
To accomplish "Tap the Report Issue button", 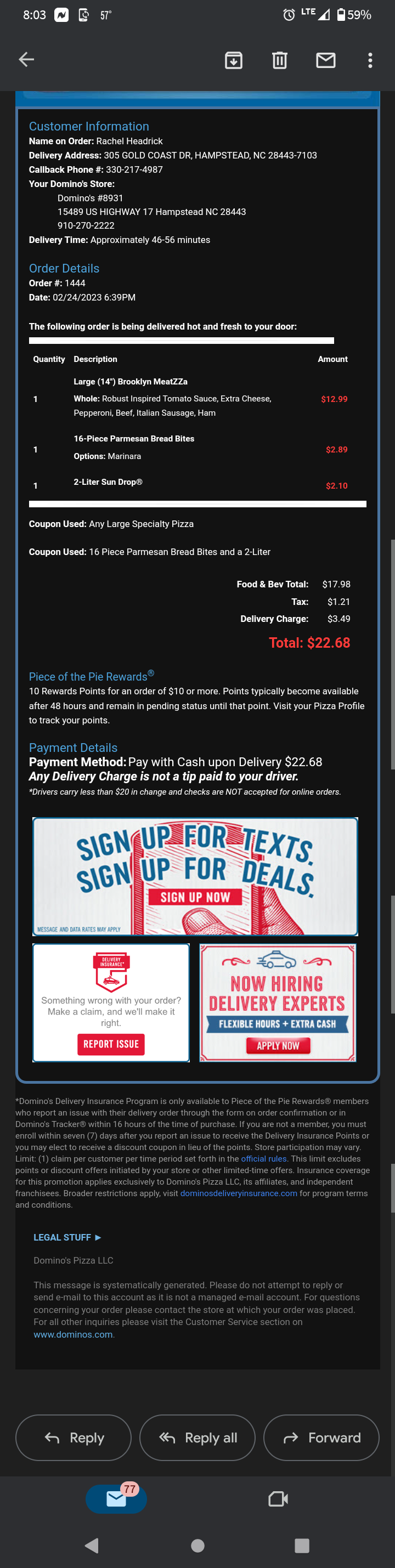I will [x=111, y=1044].
